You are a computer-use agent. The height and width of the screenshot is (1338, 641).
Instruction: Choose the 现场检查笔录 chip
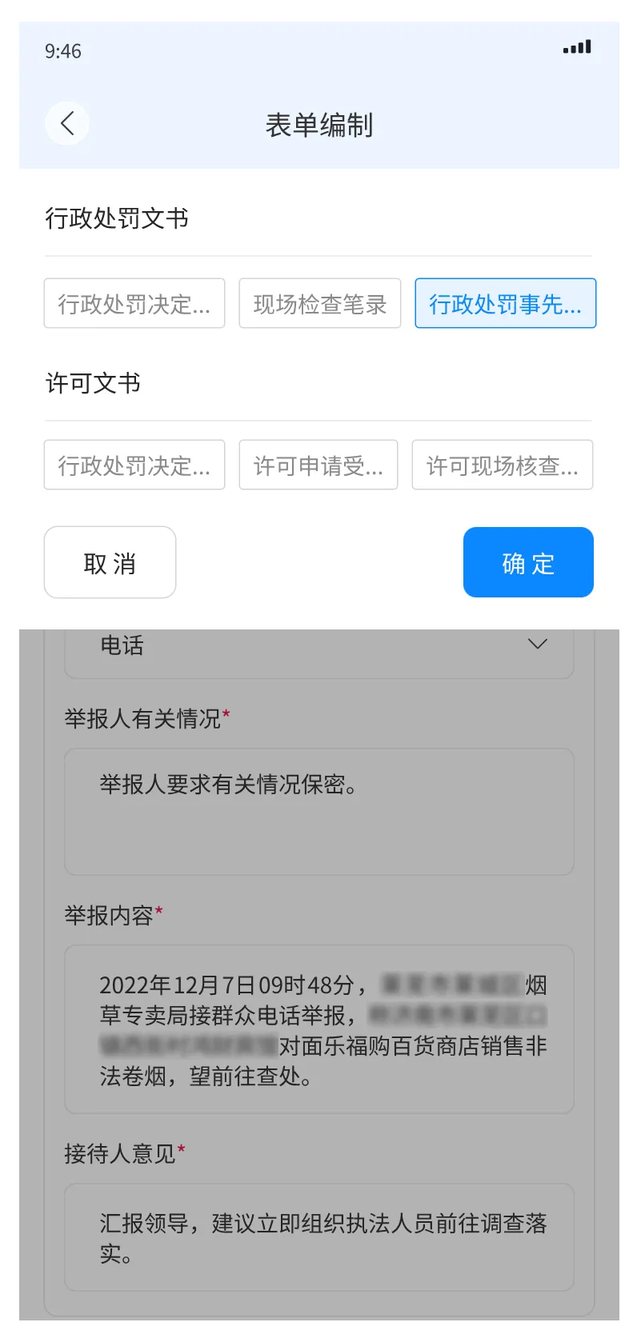[x=319, y=304]
